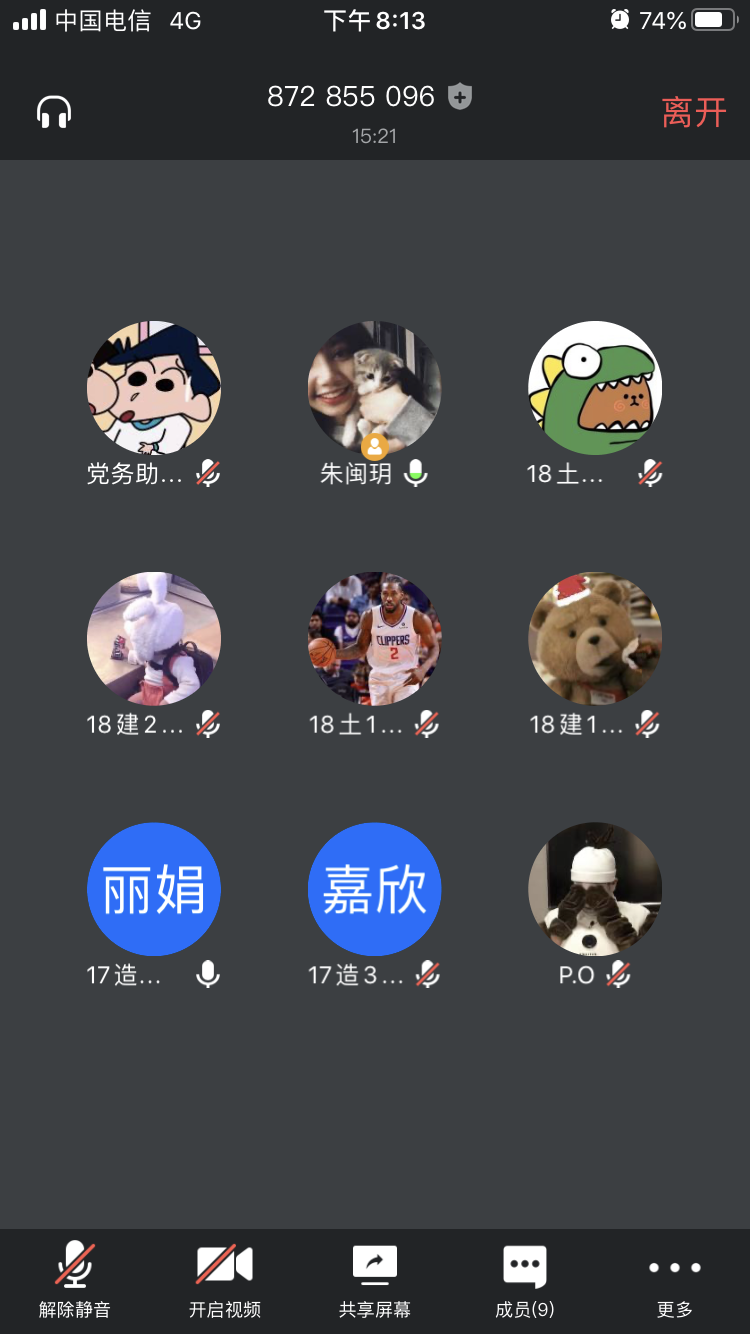Select the teddy bear avatar of 18 建 1
Viewport: 750px width, 1334px height.
point(595,638)
